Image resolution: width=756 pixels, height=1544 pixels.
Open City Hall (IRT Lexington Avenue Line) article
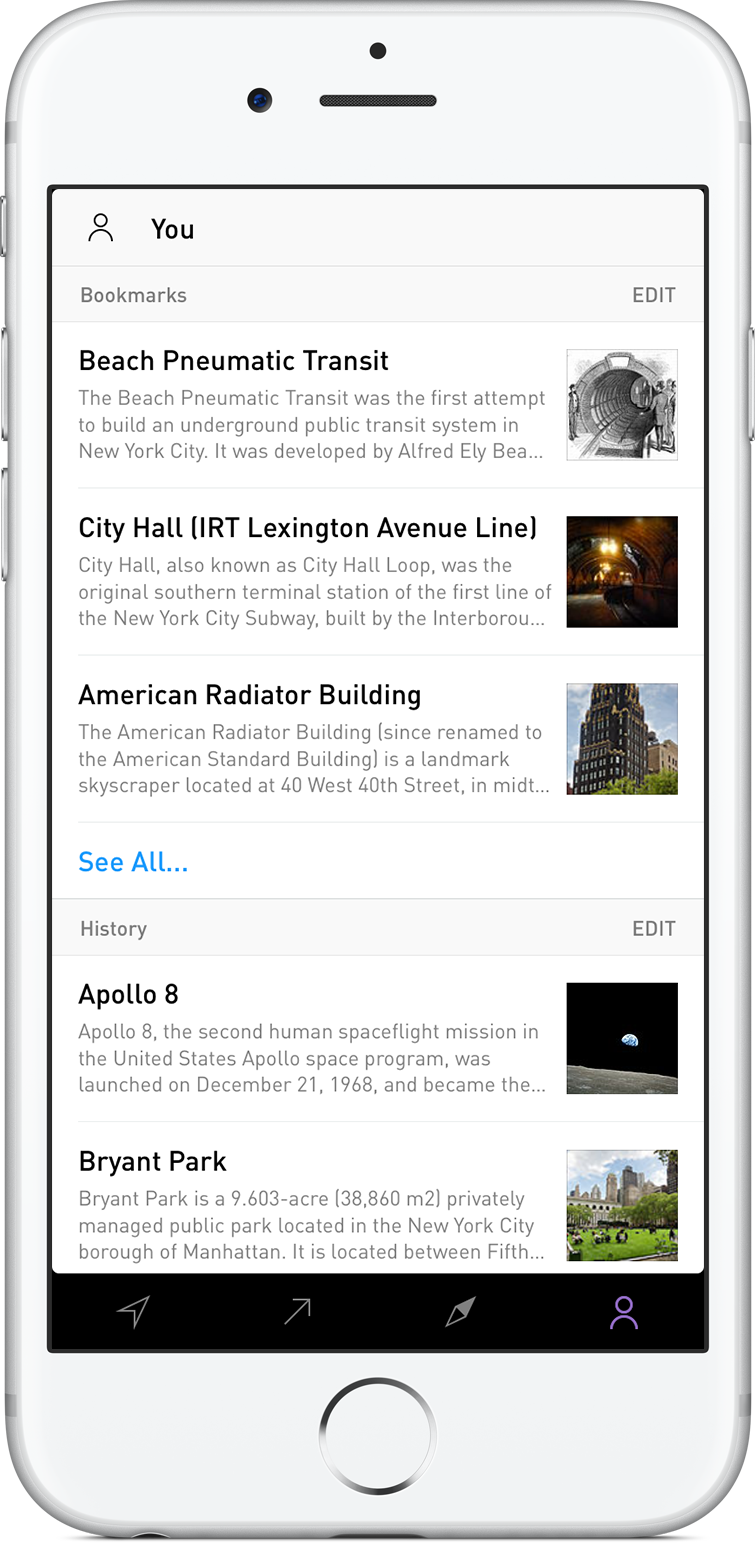click(378, 572)
